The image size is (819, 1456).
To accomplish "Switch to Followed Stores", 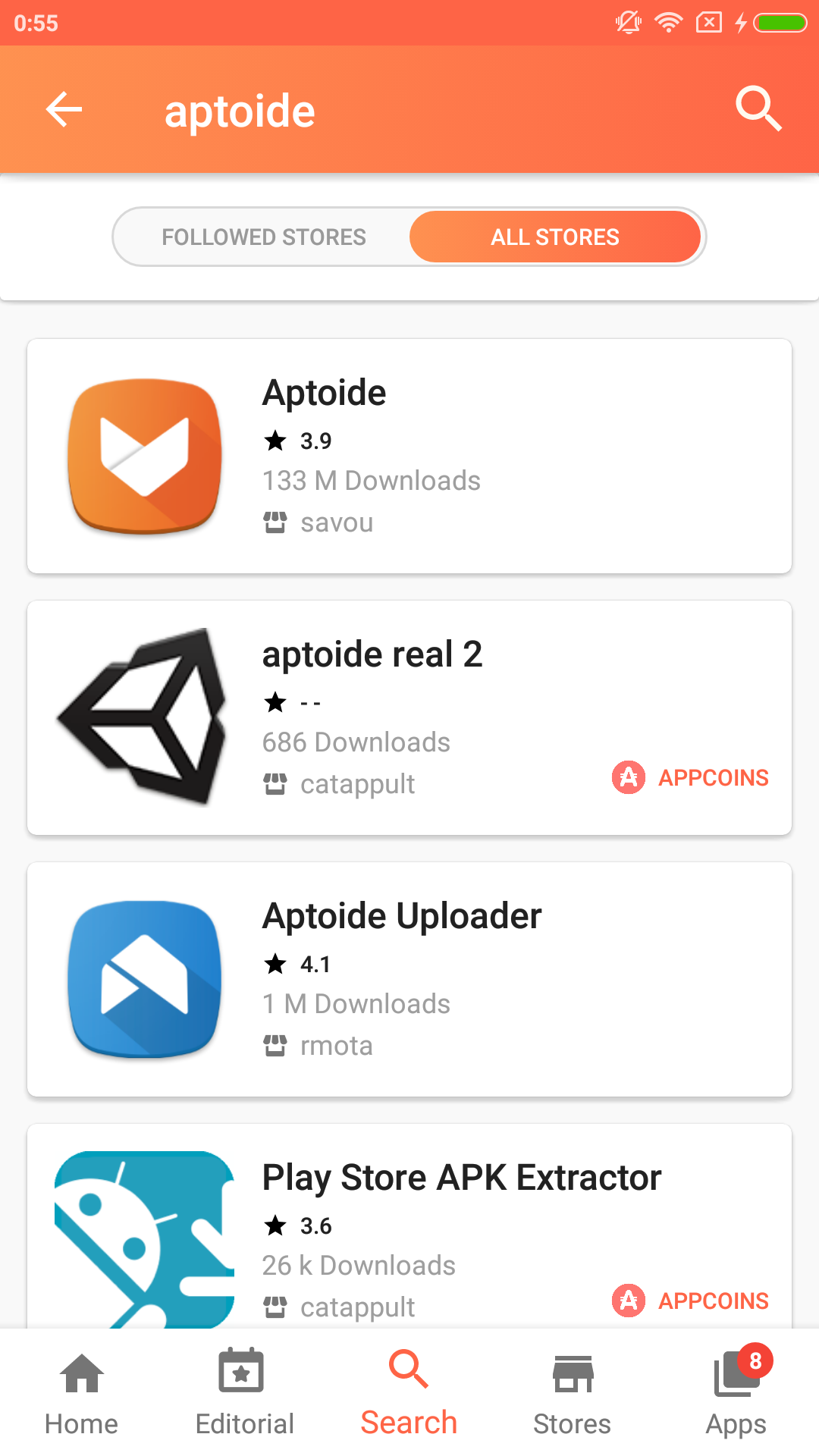I will [264, 237].
